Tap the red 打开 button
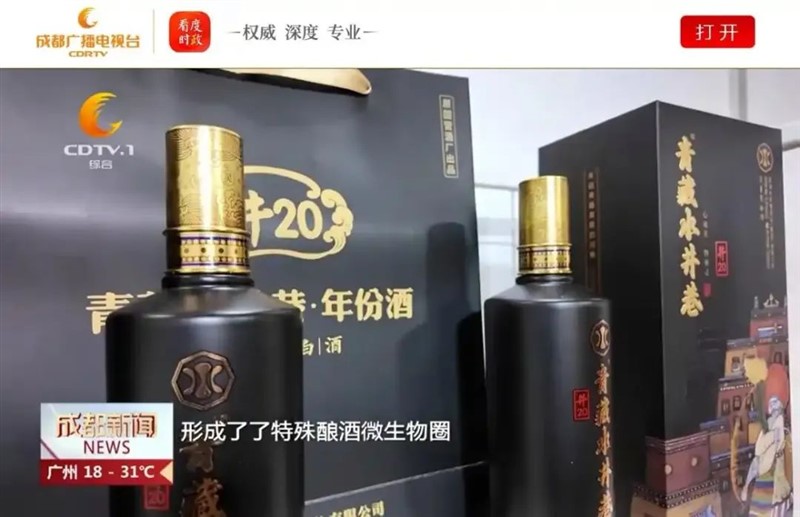 click(x=717, y=32)
